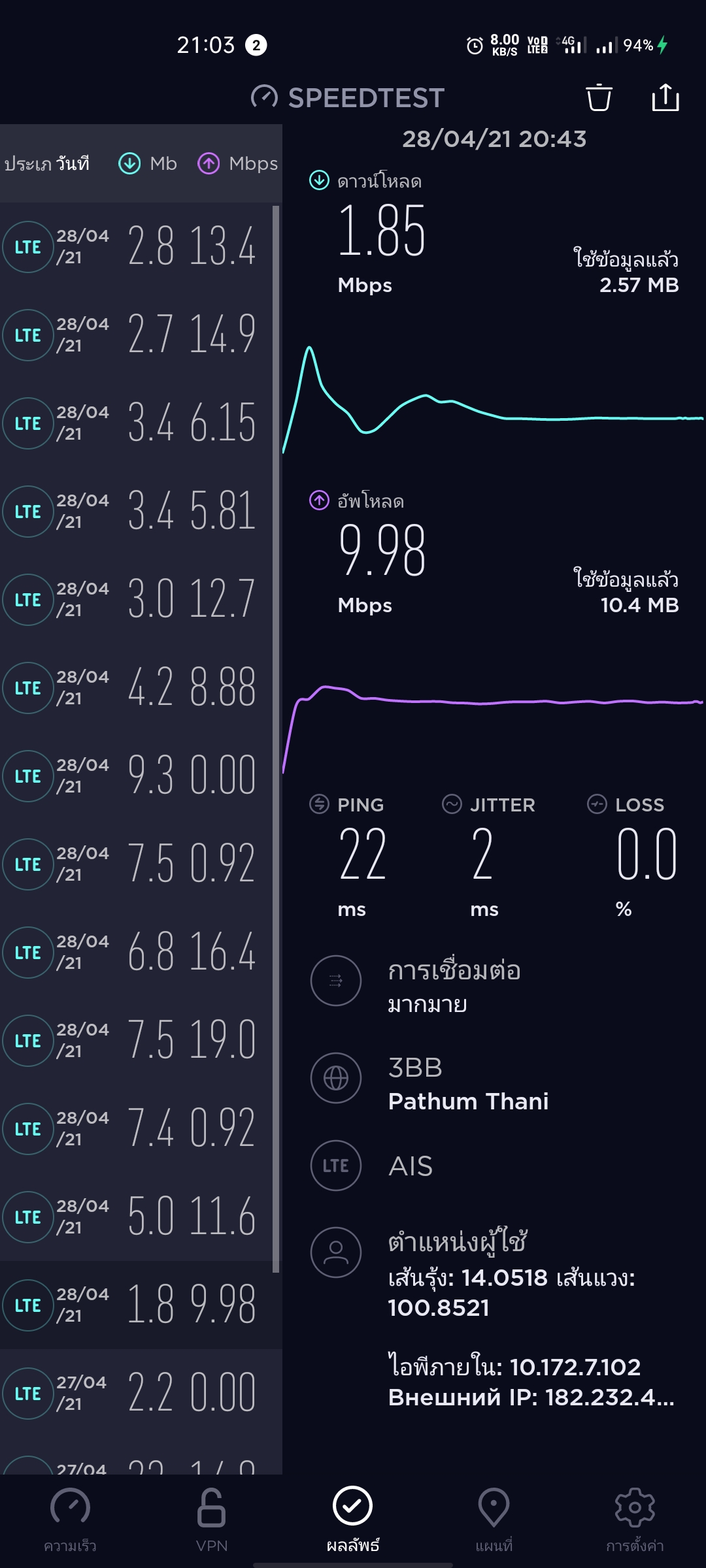
Task: Sort results by upload Mbps column
Action: (x=238, y=163)
